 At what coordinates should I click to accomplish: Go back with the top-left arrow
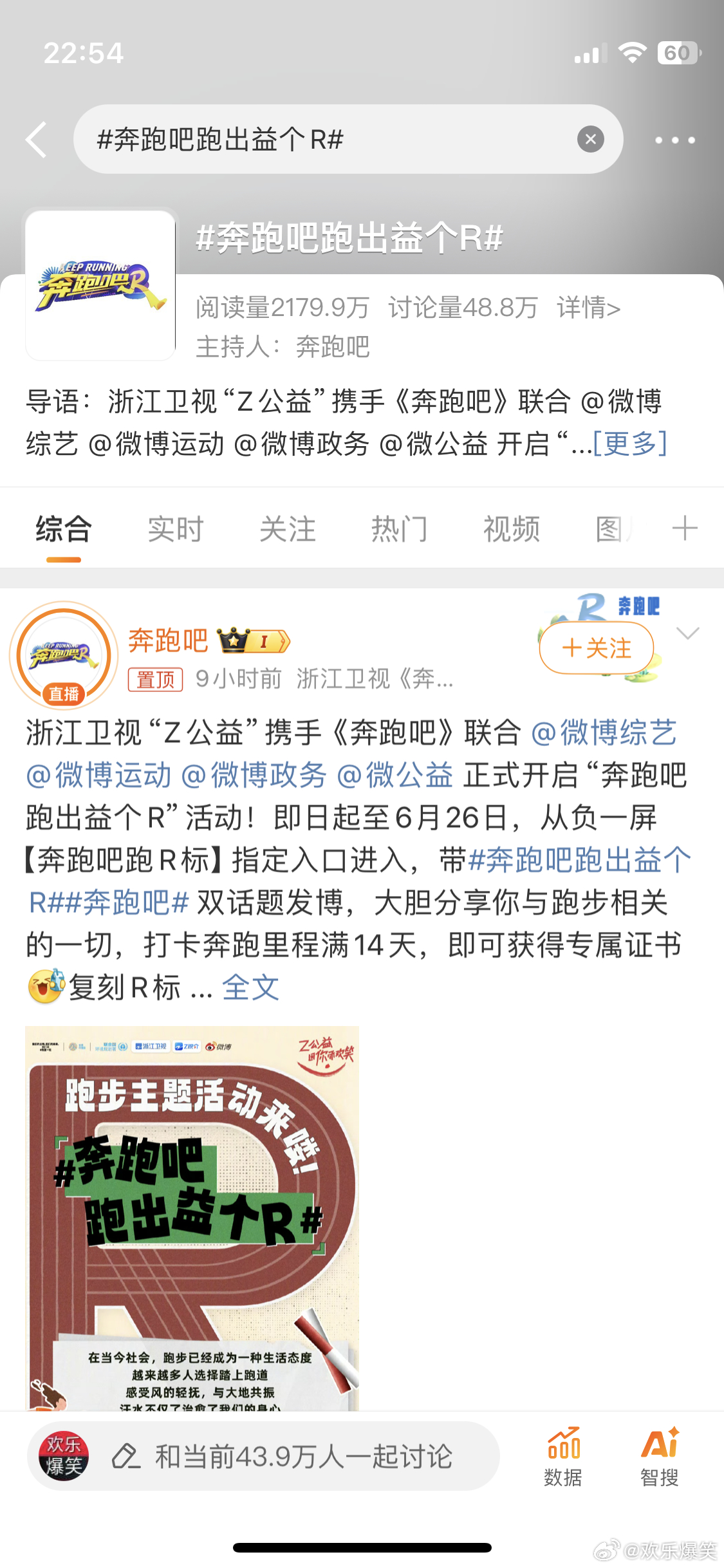37,140
